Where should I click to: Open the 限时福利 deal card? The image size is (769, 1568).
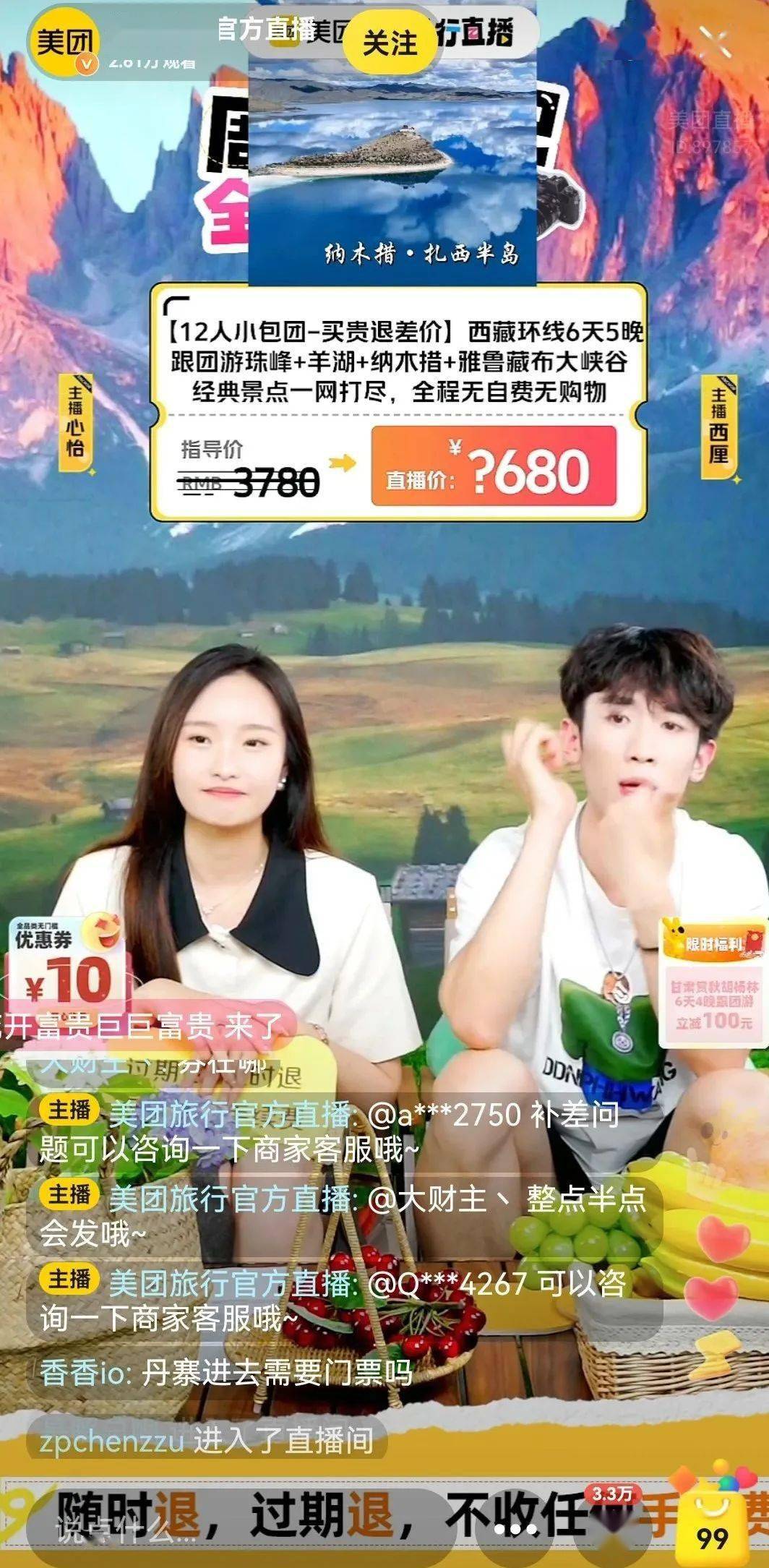(x=712, y=983)
